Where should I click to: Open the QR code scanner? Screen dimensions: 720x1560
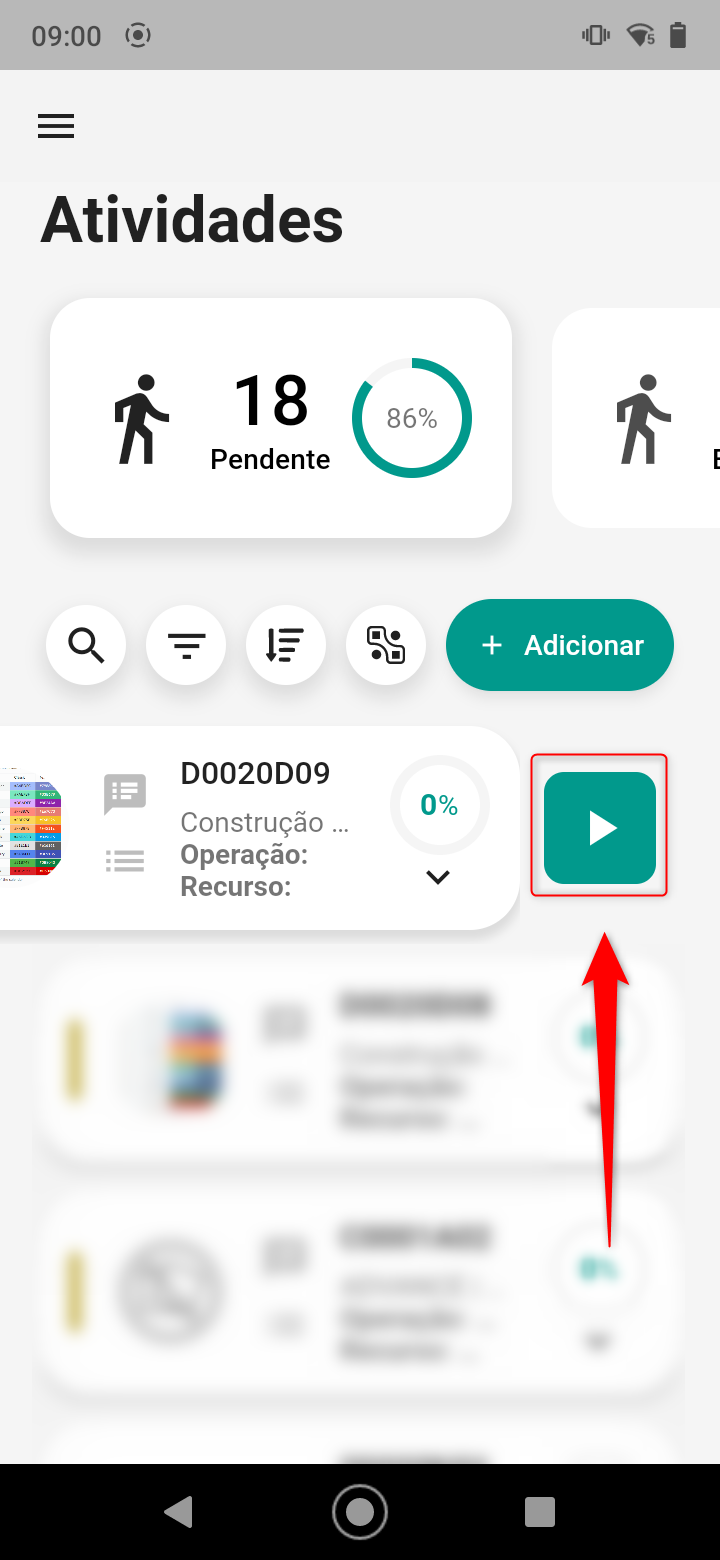386,645
